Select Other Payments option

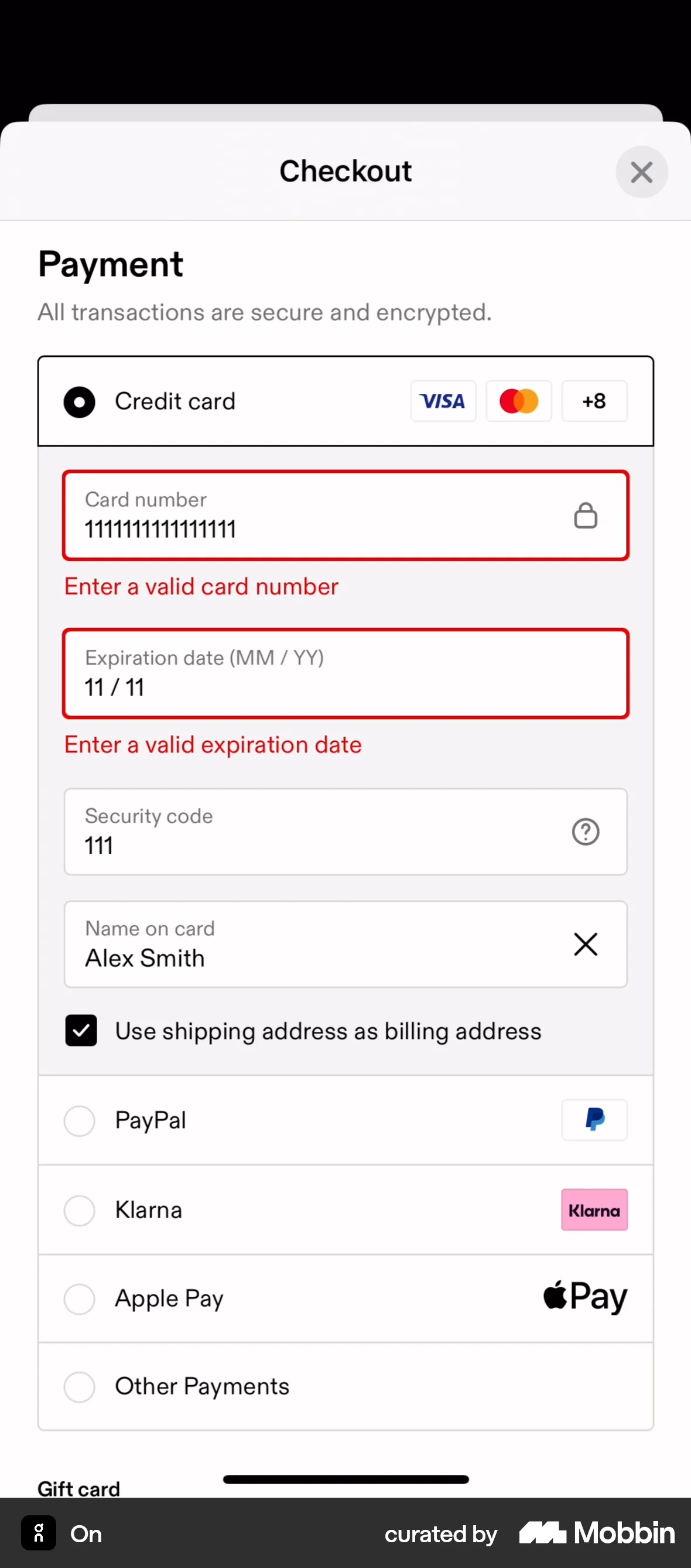[80, 1386]
